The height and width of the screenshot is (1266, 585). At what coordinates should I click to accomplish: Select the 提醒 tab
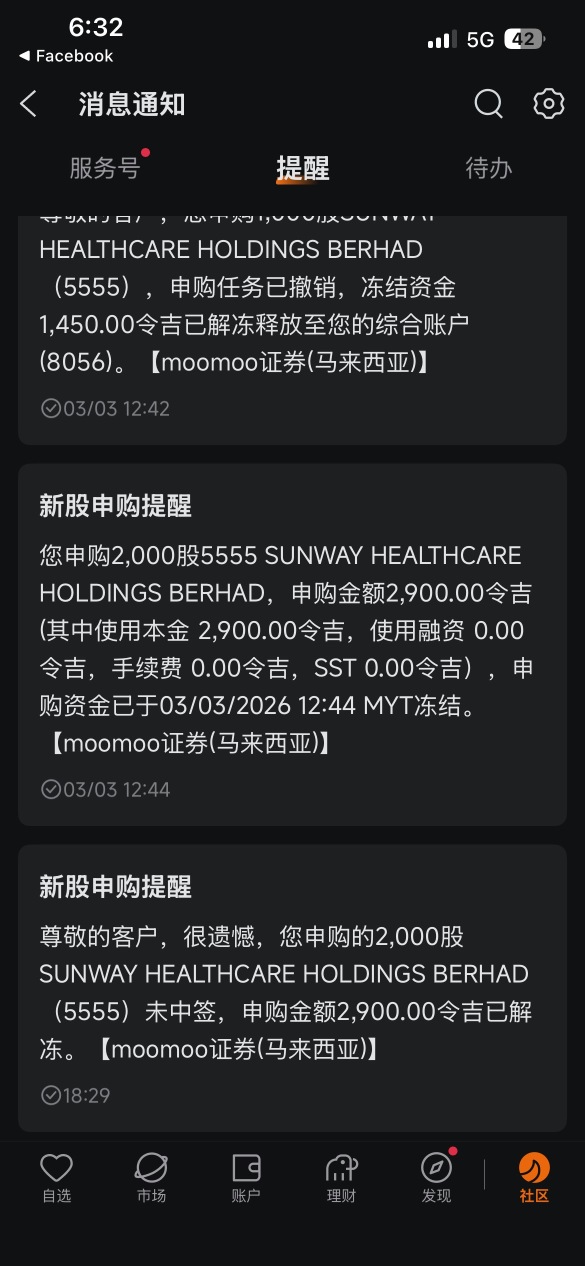(303, 168)
